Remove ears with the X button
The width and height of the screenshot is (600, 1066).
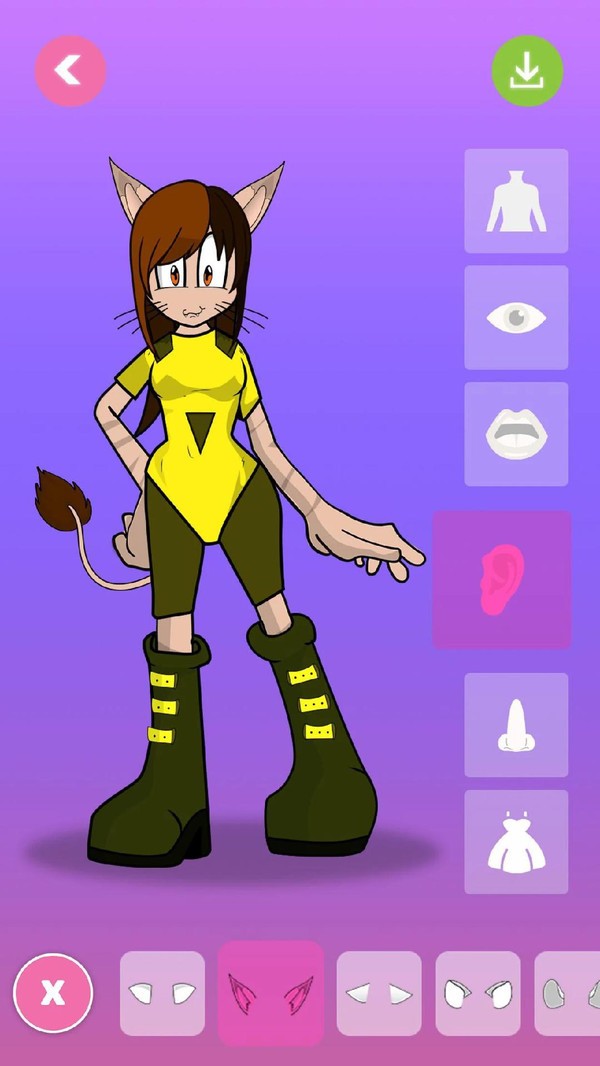(53, 993)
